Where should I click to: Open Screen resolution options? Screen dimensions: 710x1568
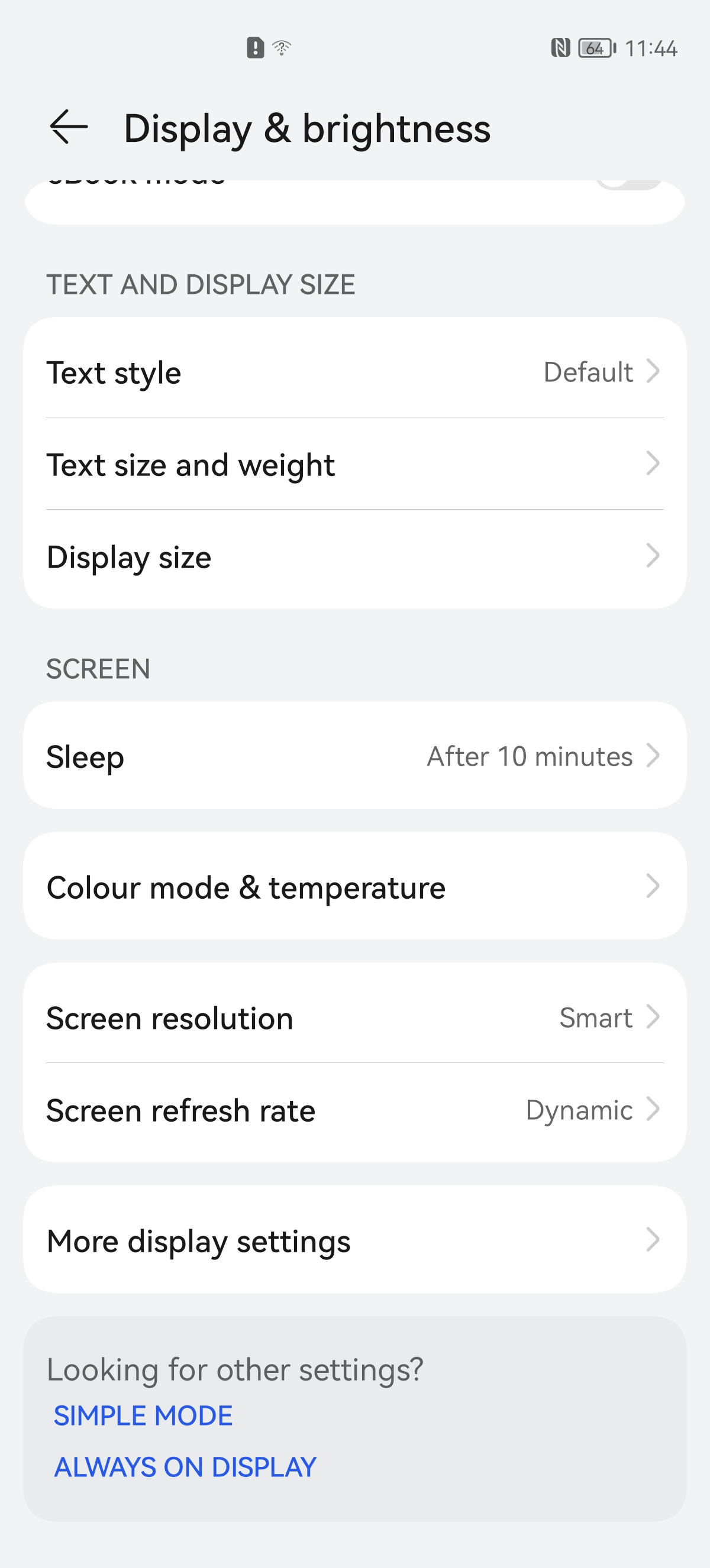(354, 1018)
